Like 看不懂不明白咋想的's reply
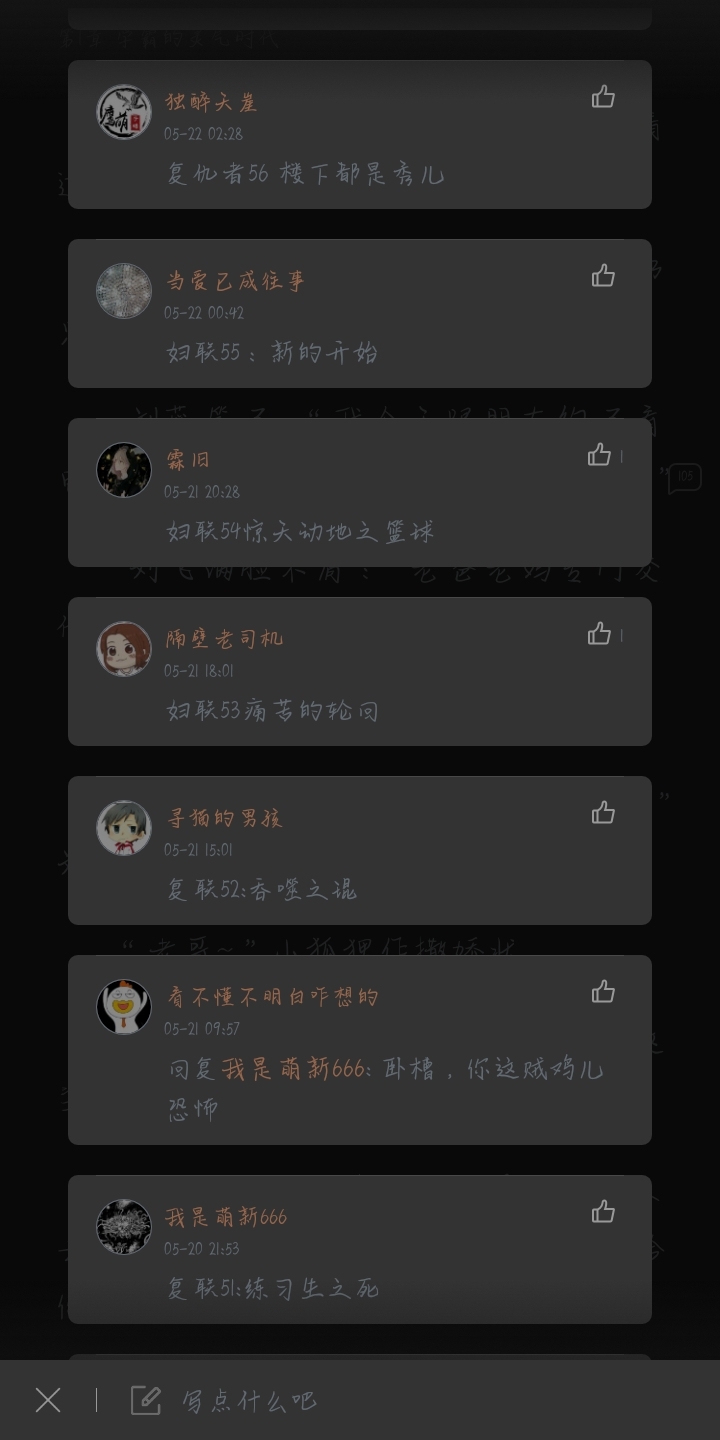720x1440 pixels. [x=603, y=992]
